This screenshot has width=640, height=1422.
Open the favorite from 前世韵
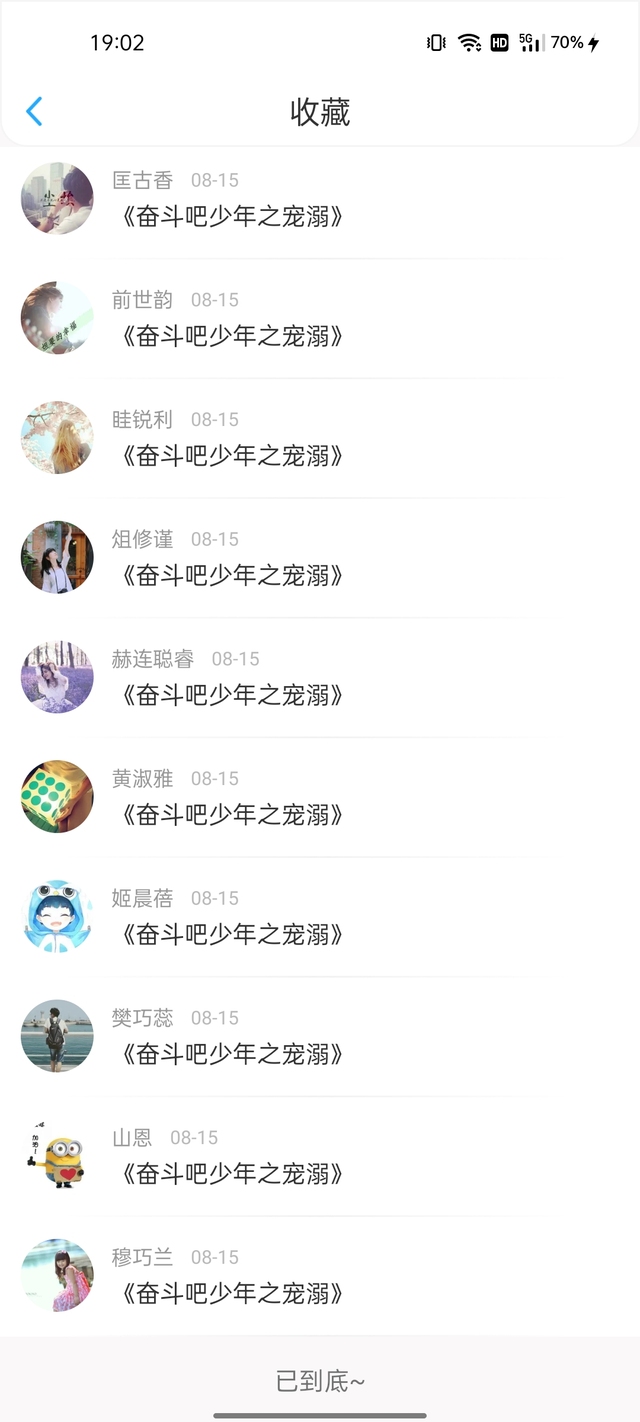(232, 337)
